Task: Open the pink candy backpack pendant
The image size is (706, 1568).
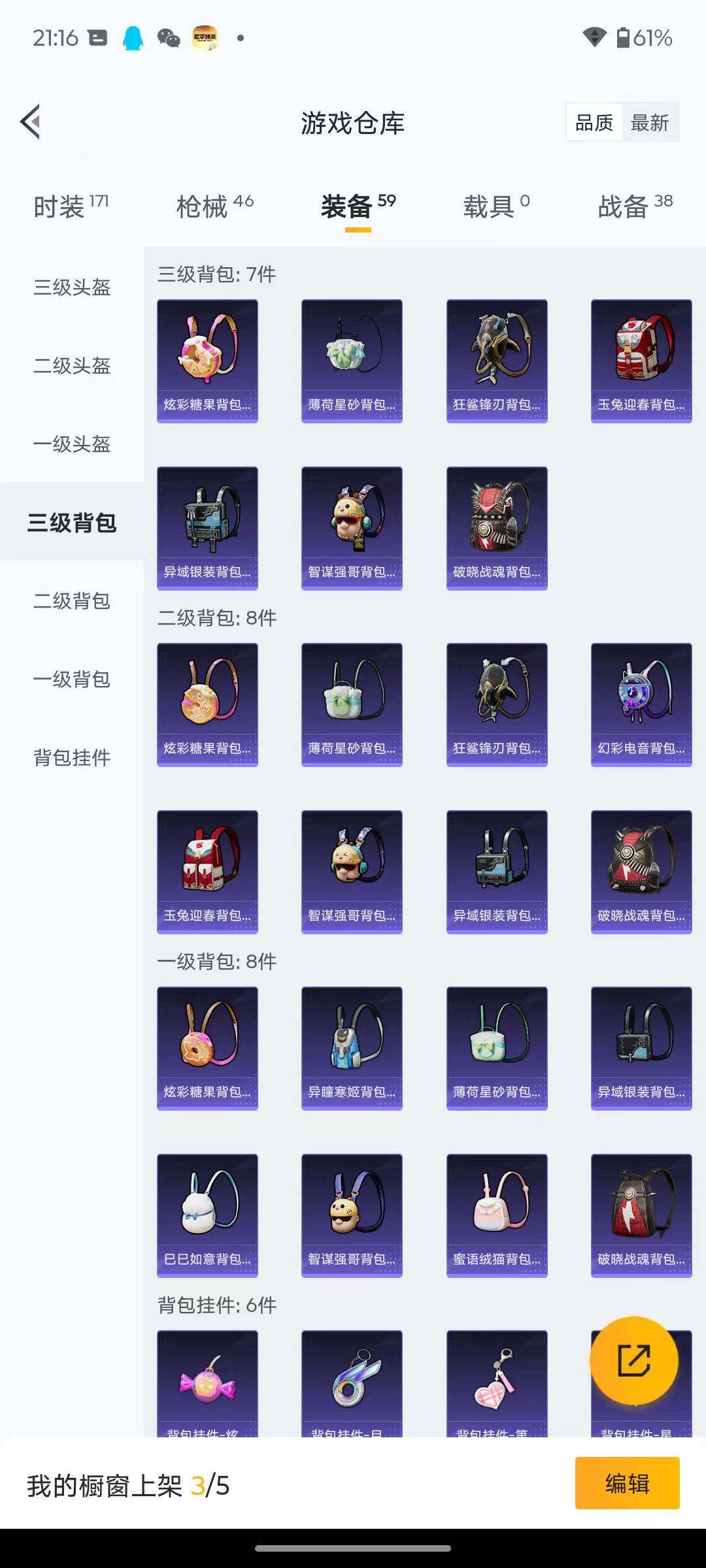Action: (x=207, y=1384)
